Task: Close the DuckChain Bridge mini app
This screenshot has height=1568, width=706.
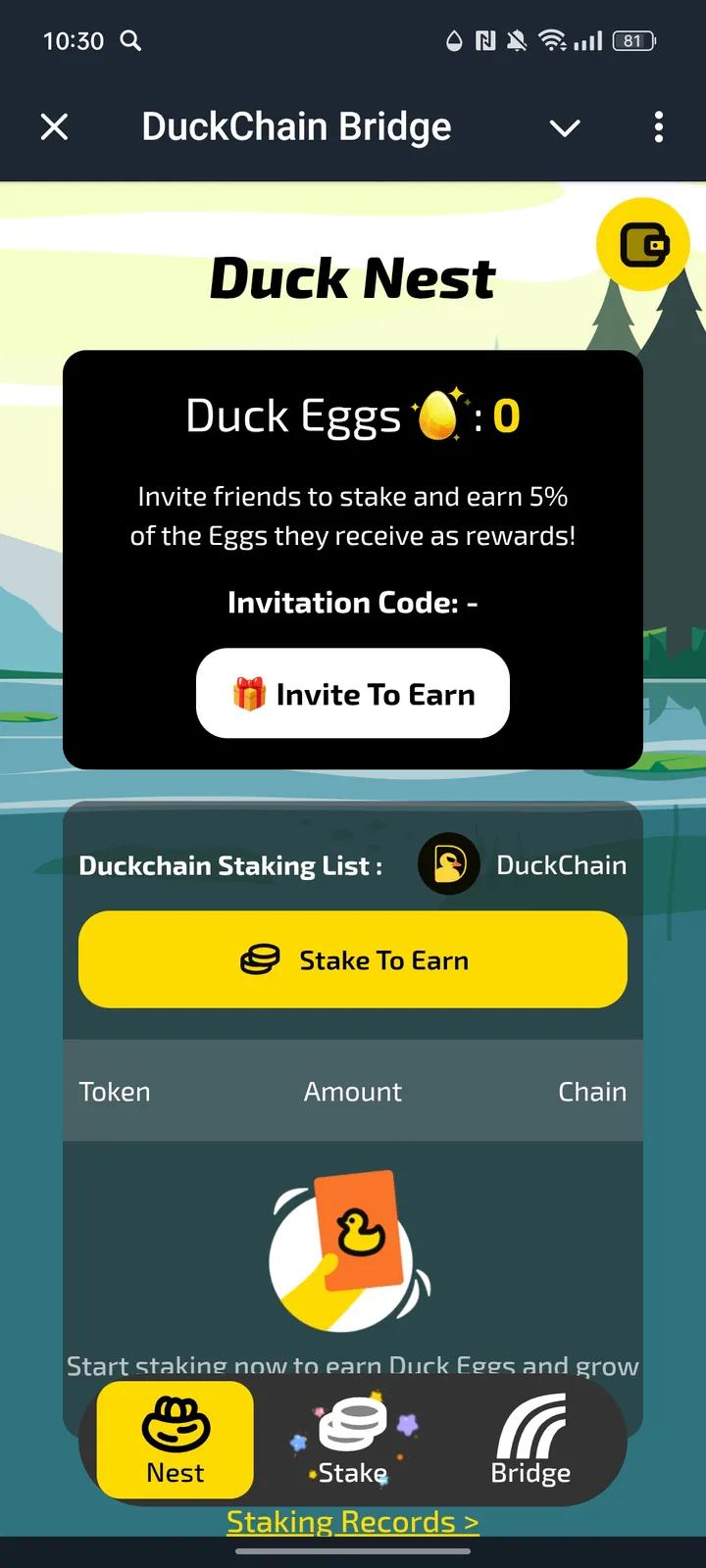Action: tap(55, 127)
